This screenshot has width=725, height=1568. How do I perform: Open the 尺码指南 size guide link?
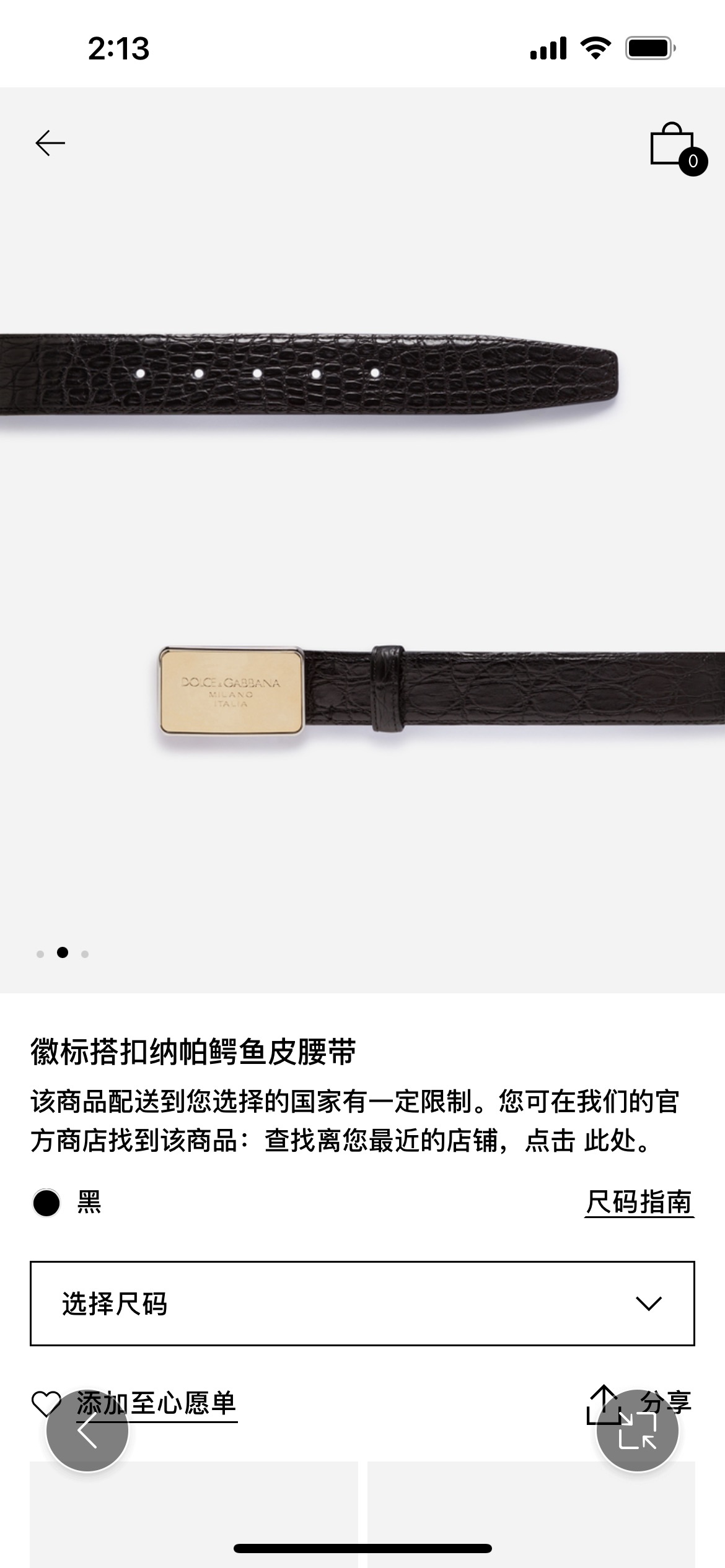639,1202
